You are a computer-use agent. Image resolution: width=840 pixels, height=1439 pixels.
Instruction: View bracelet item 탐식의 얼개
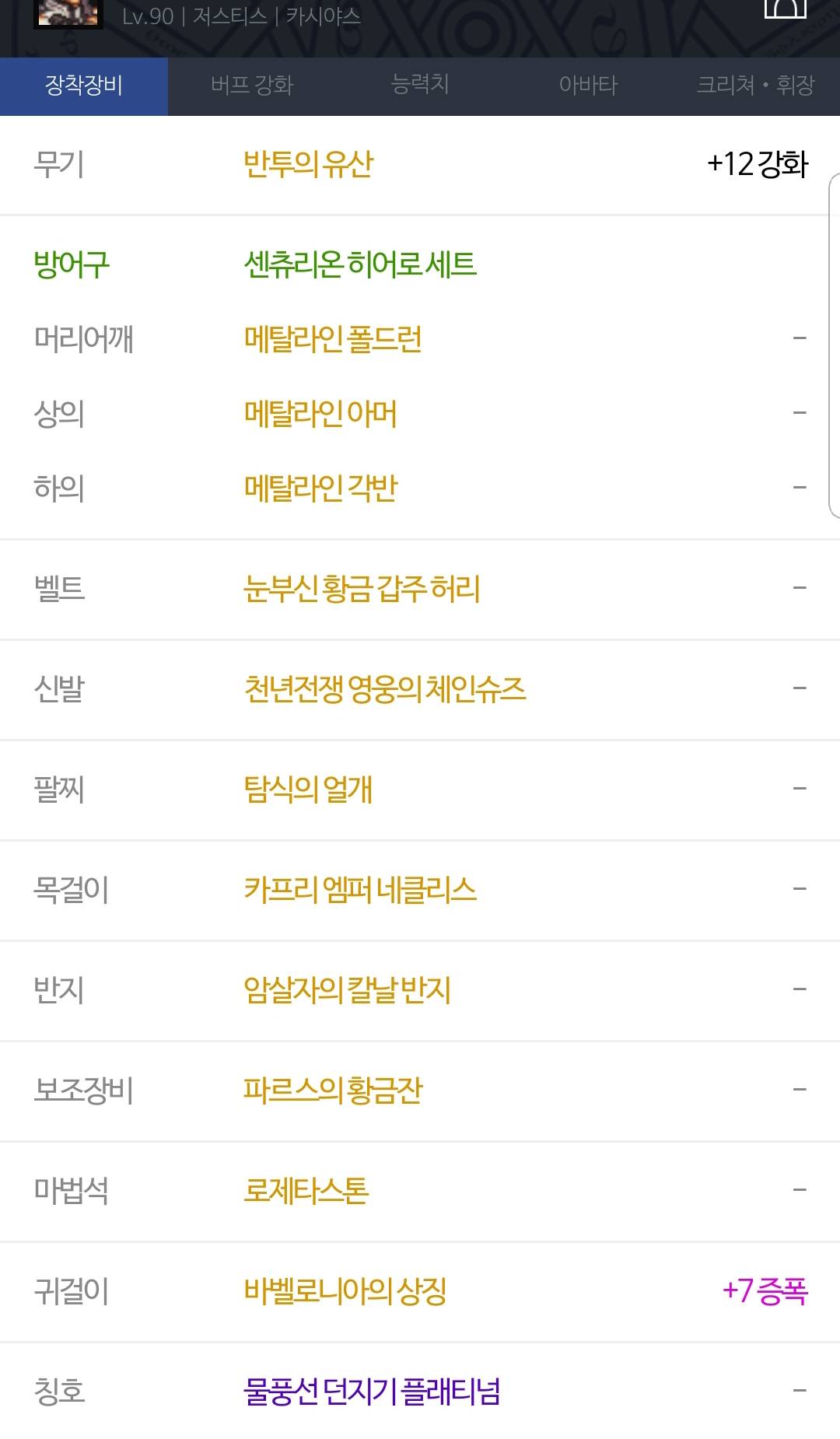(308, 790)
